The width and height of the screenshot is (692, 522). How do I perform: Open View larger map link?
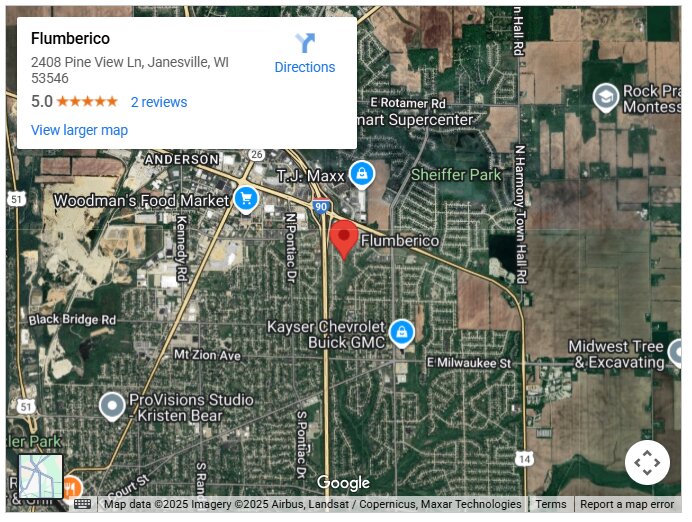tap(79, 130)
